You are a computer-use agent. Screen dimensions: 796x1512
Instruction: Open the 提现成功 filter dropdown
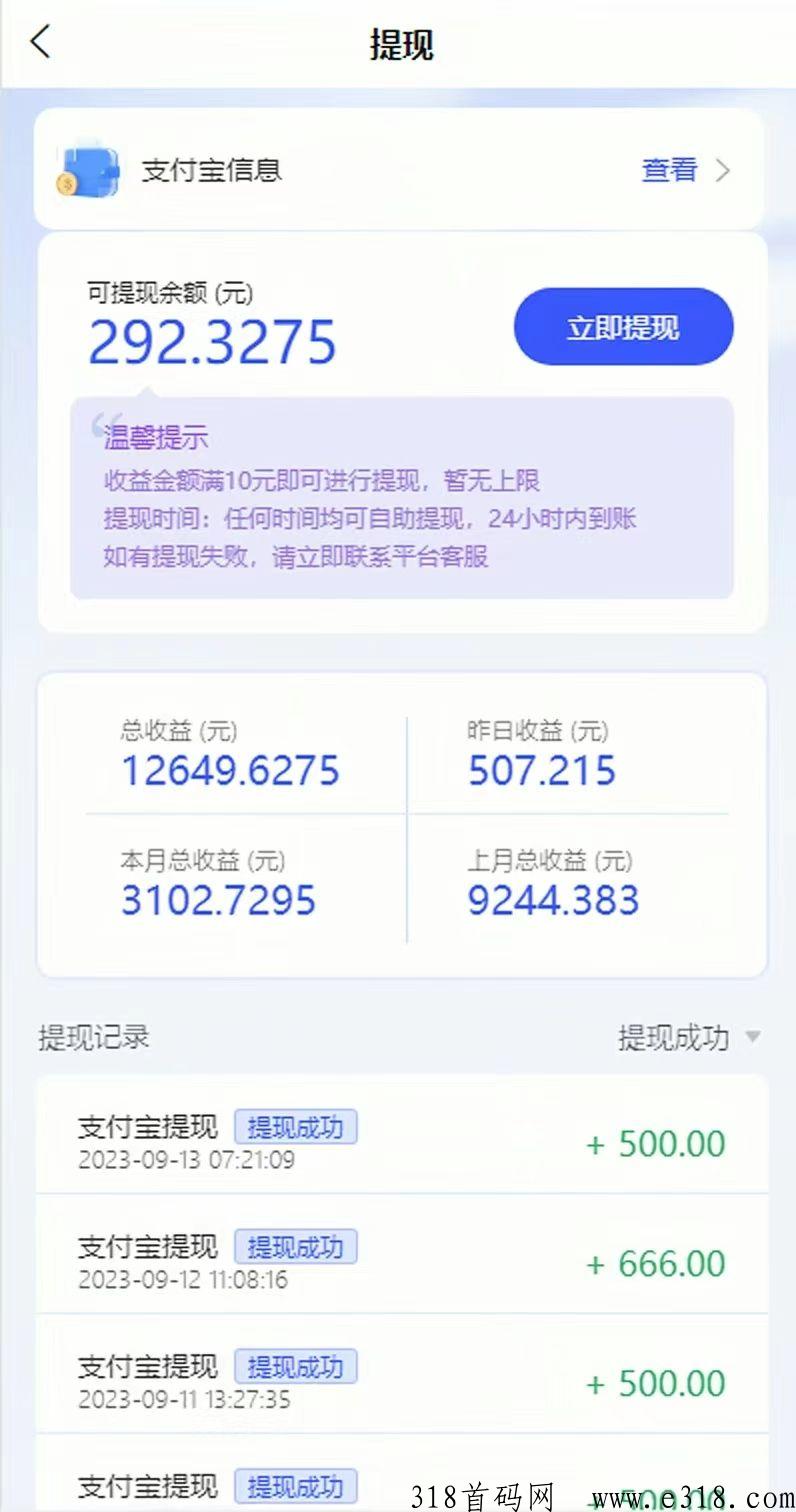[688, 1038]
